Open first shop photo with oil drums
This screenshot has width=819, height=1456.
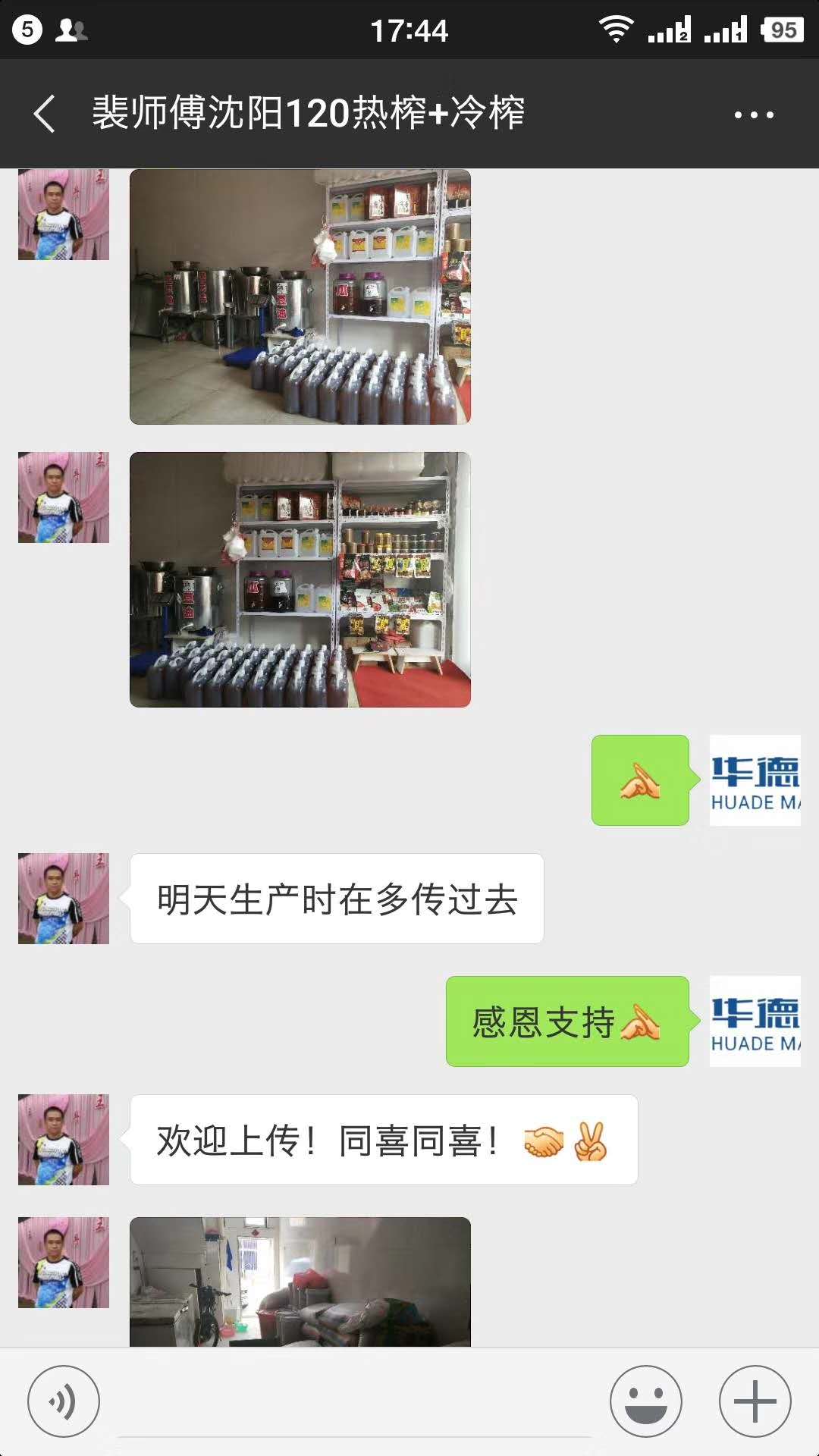point(300,297)
